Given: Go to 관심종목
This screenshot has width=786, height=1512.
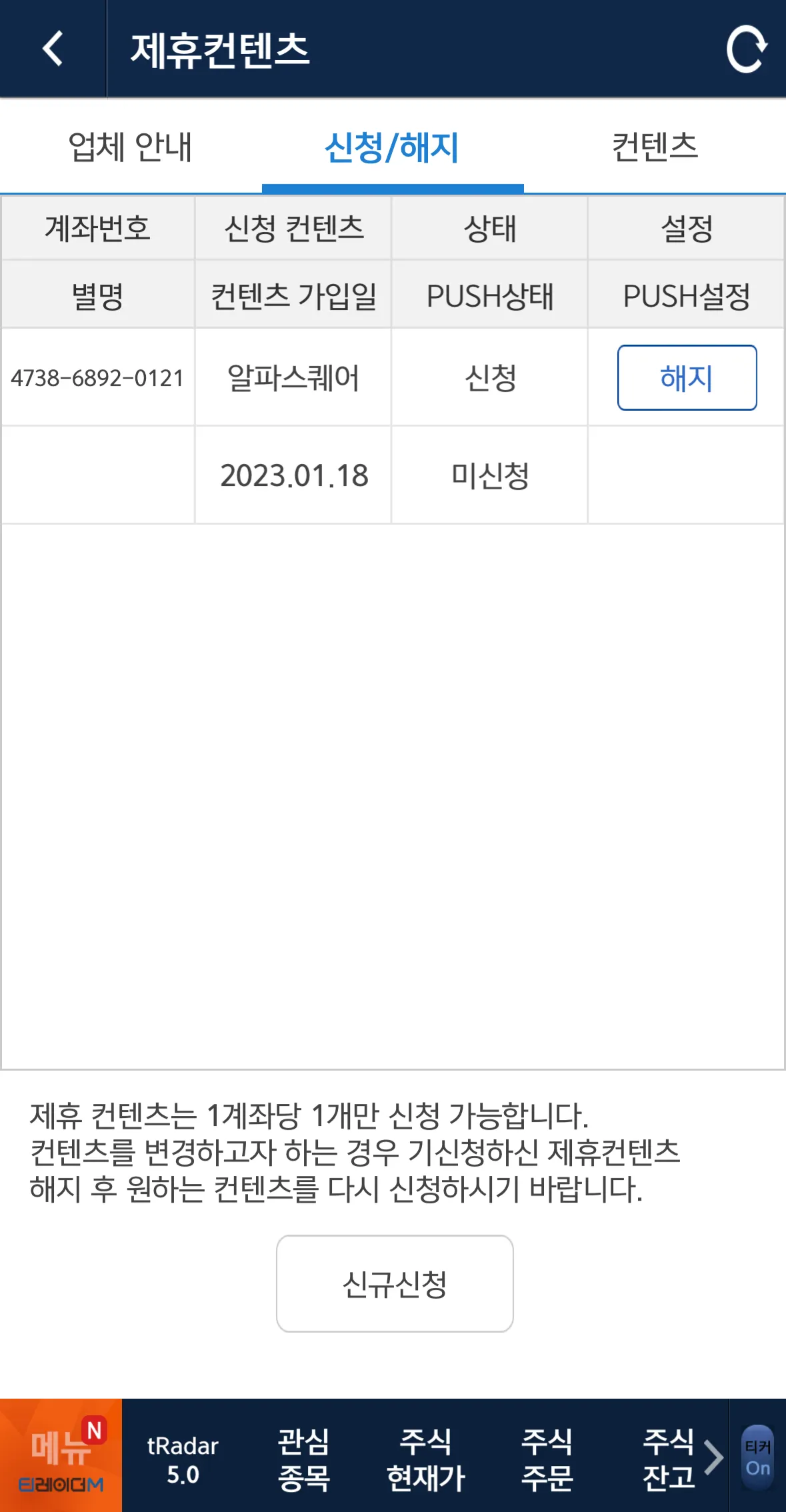Looking at the screenshot, I should pyautogui.click(x=304, y=1459).
